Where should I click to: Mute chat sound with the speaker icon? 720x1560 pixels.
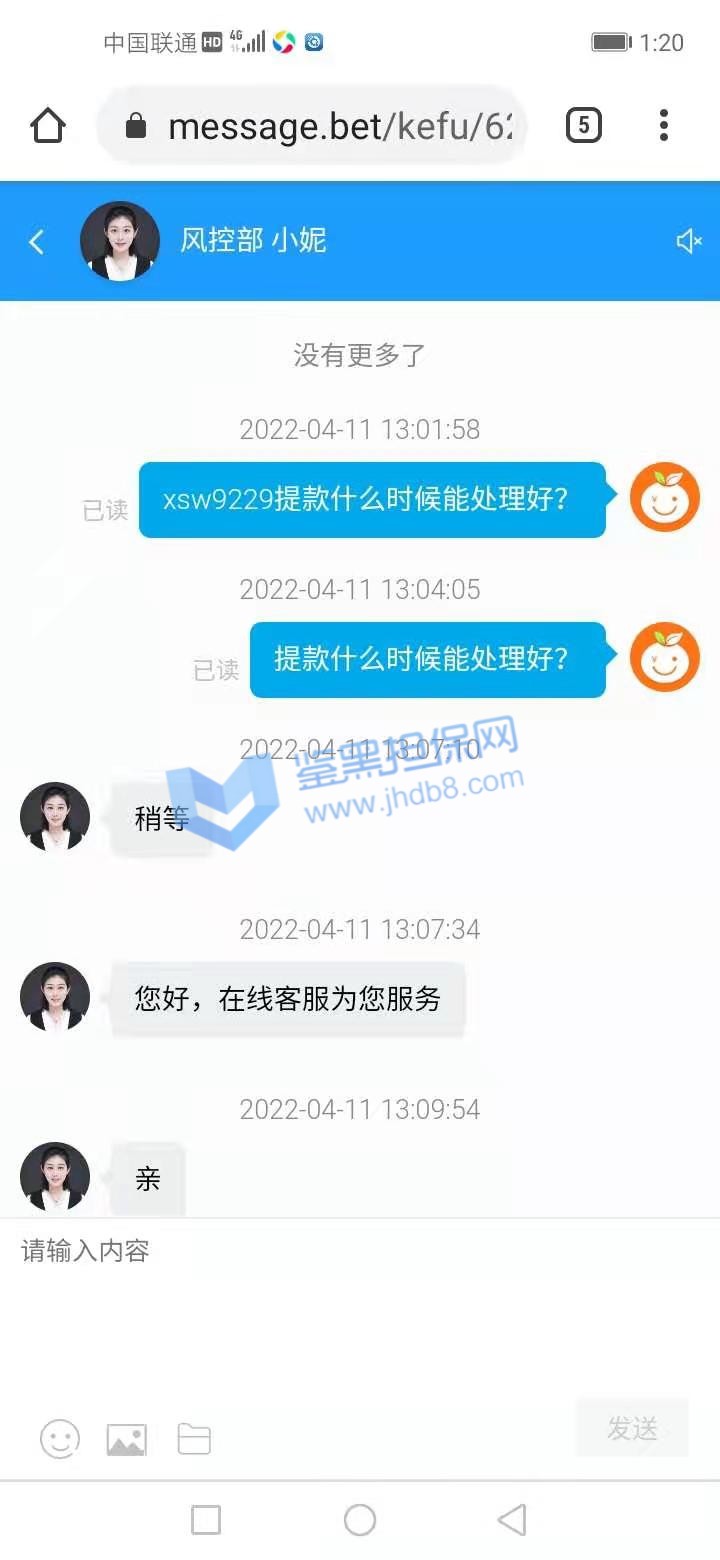(x=689, y=241)
